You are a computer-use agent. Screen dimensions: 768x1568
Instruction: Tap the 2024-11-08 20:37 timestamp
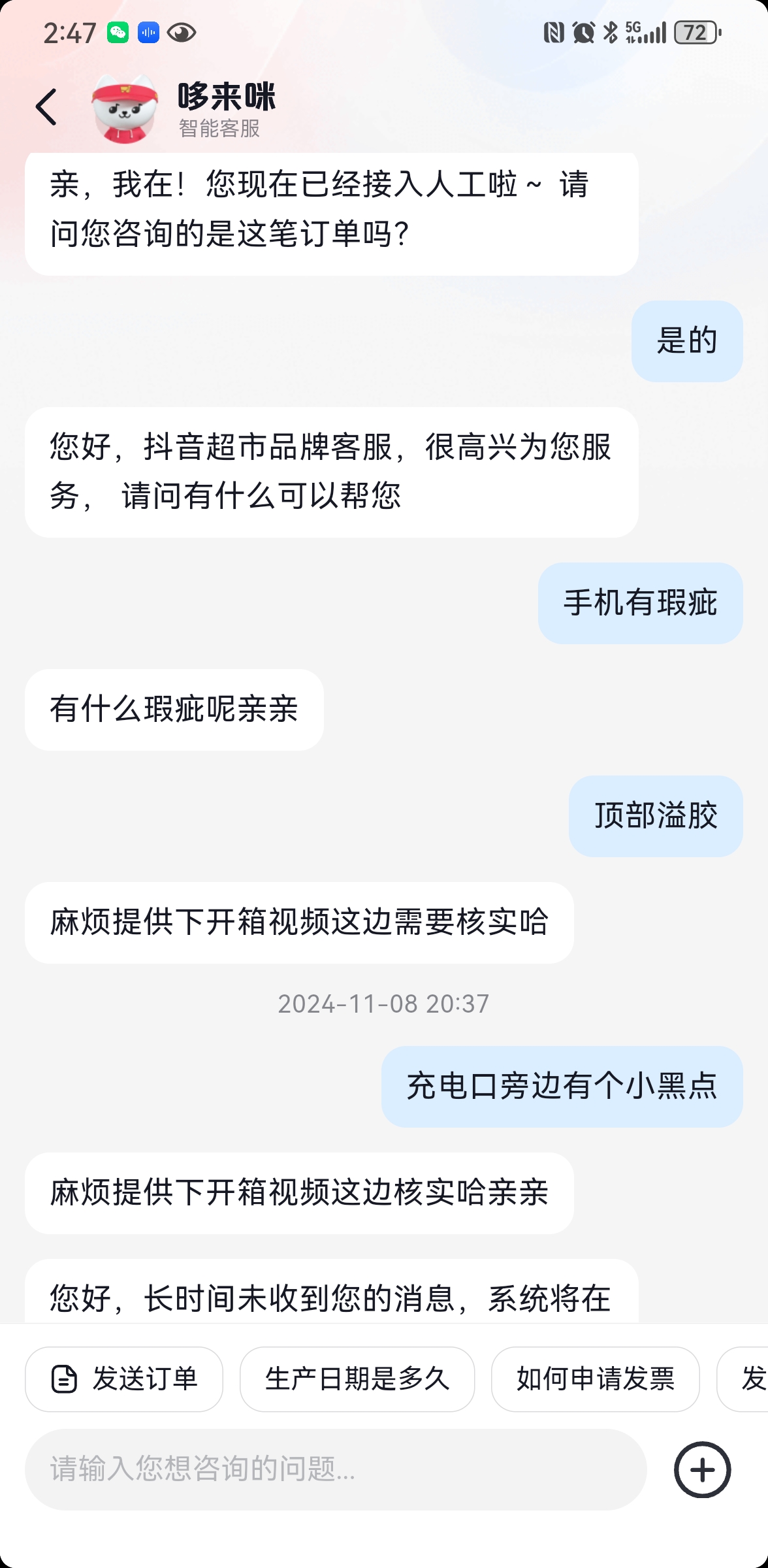384,1005
